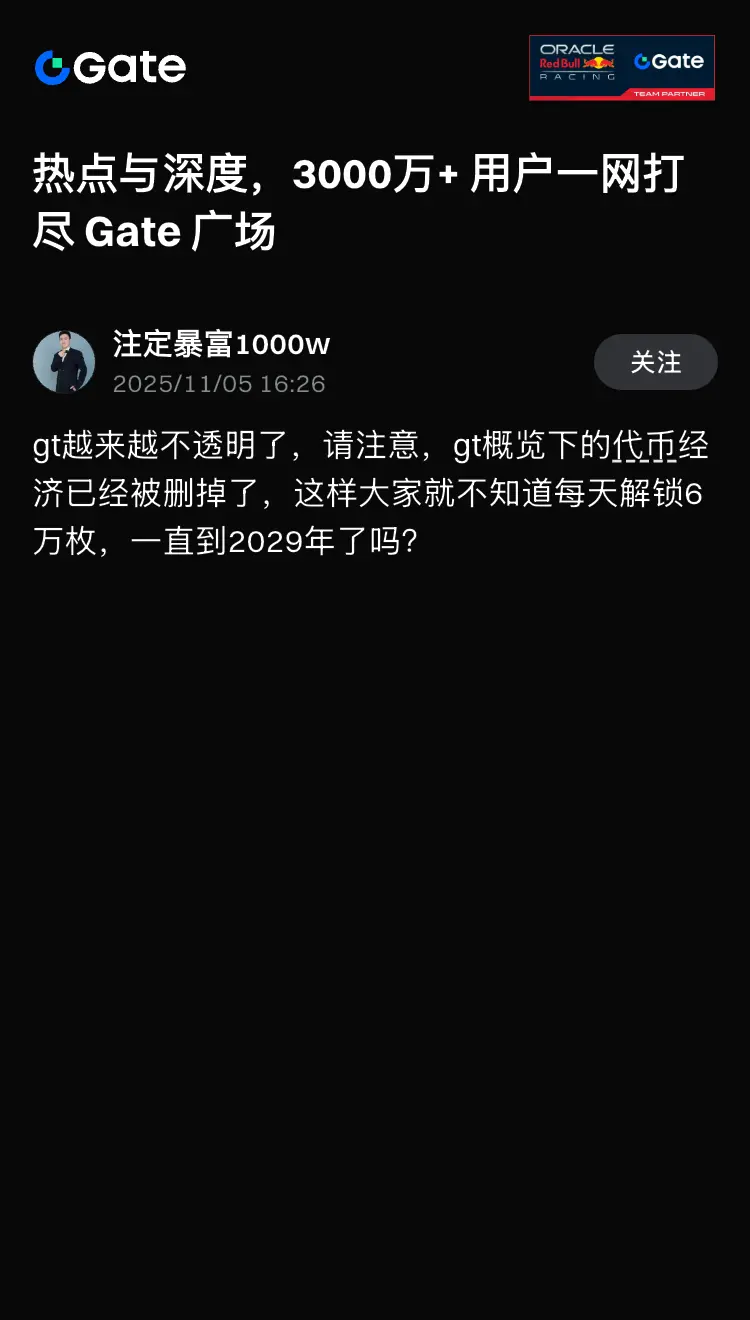Click the Red Bull logo in the banner
750x1320 pixels.
[x=561, y=62]
